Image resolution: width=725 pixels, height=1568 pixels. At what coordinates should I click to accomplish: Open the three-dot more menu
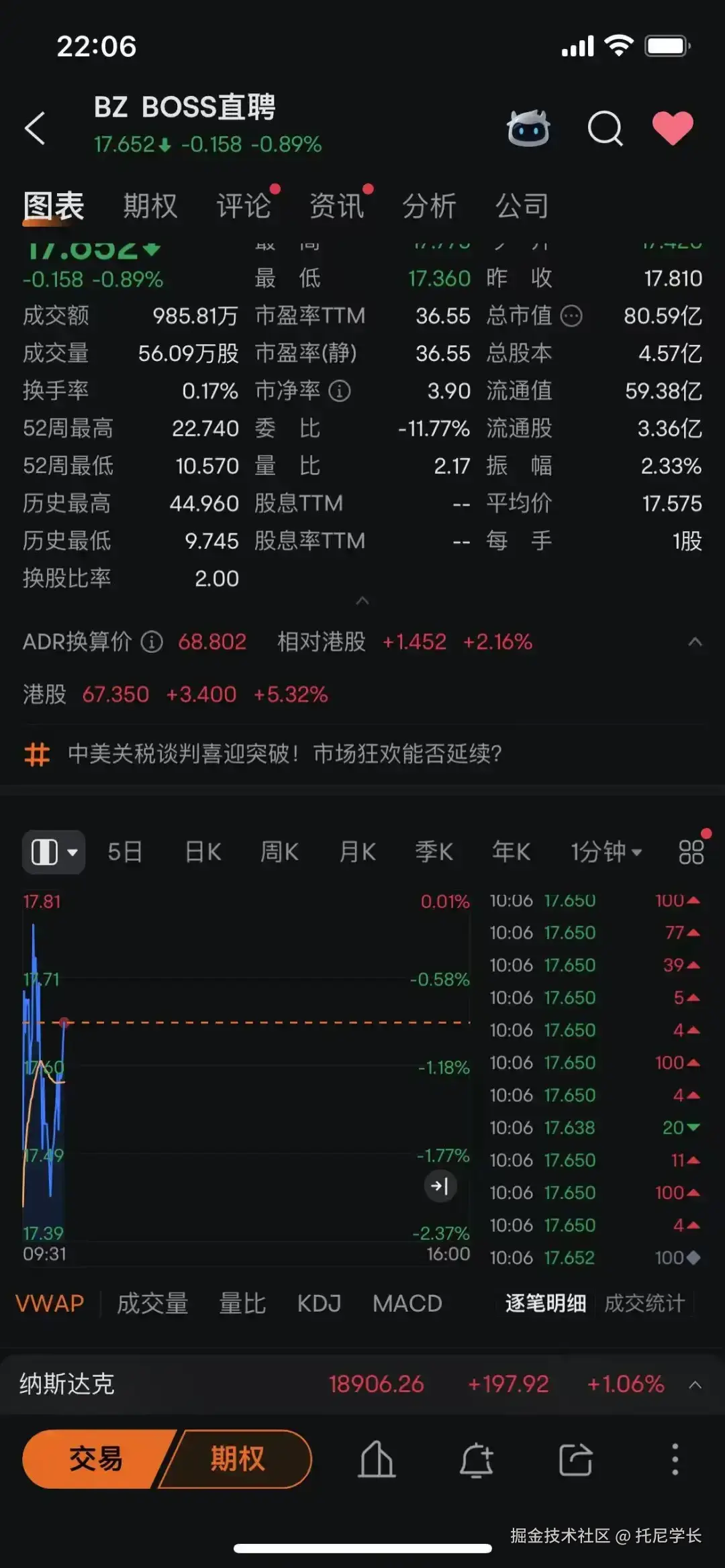click(x=675, y=1460)
